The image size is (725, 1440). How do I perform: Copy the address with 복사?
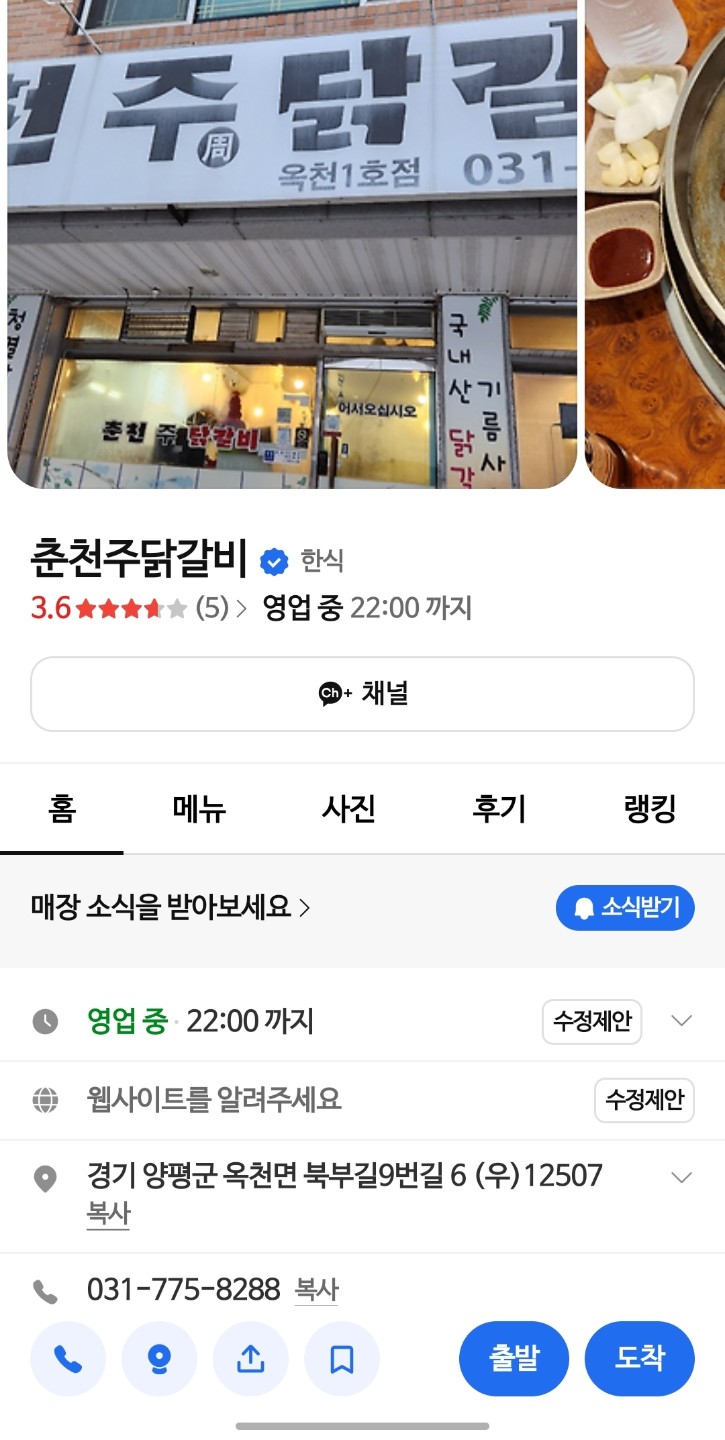(x=108, y=1215)
